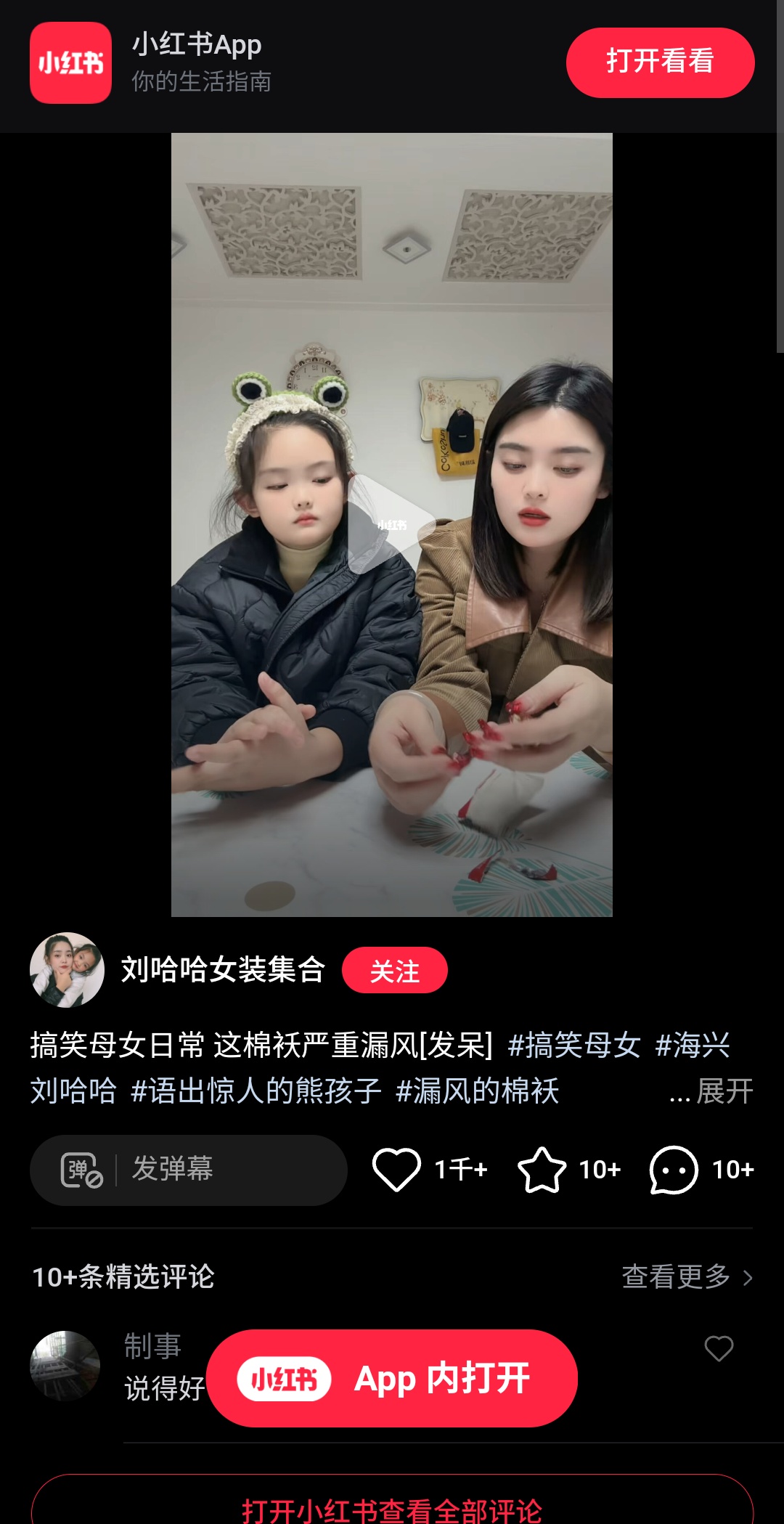Save the post with star icon
The image size is (784, 1524).
click(542, 1170)
